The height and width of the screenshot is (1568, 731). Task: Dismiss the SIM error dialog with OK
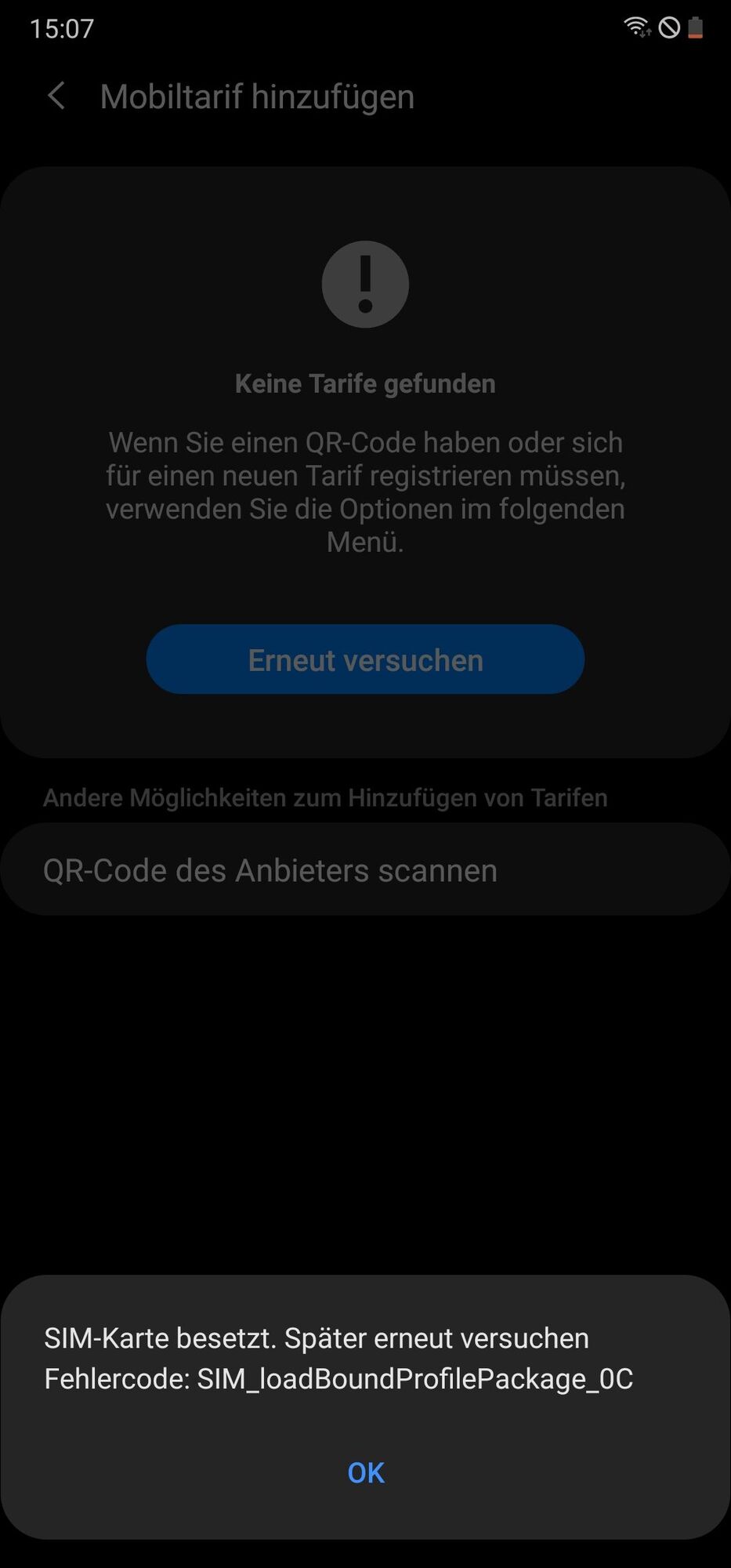pyautogui.click(x=365, y=1472)
